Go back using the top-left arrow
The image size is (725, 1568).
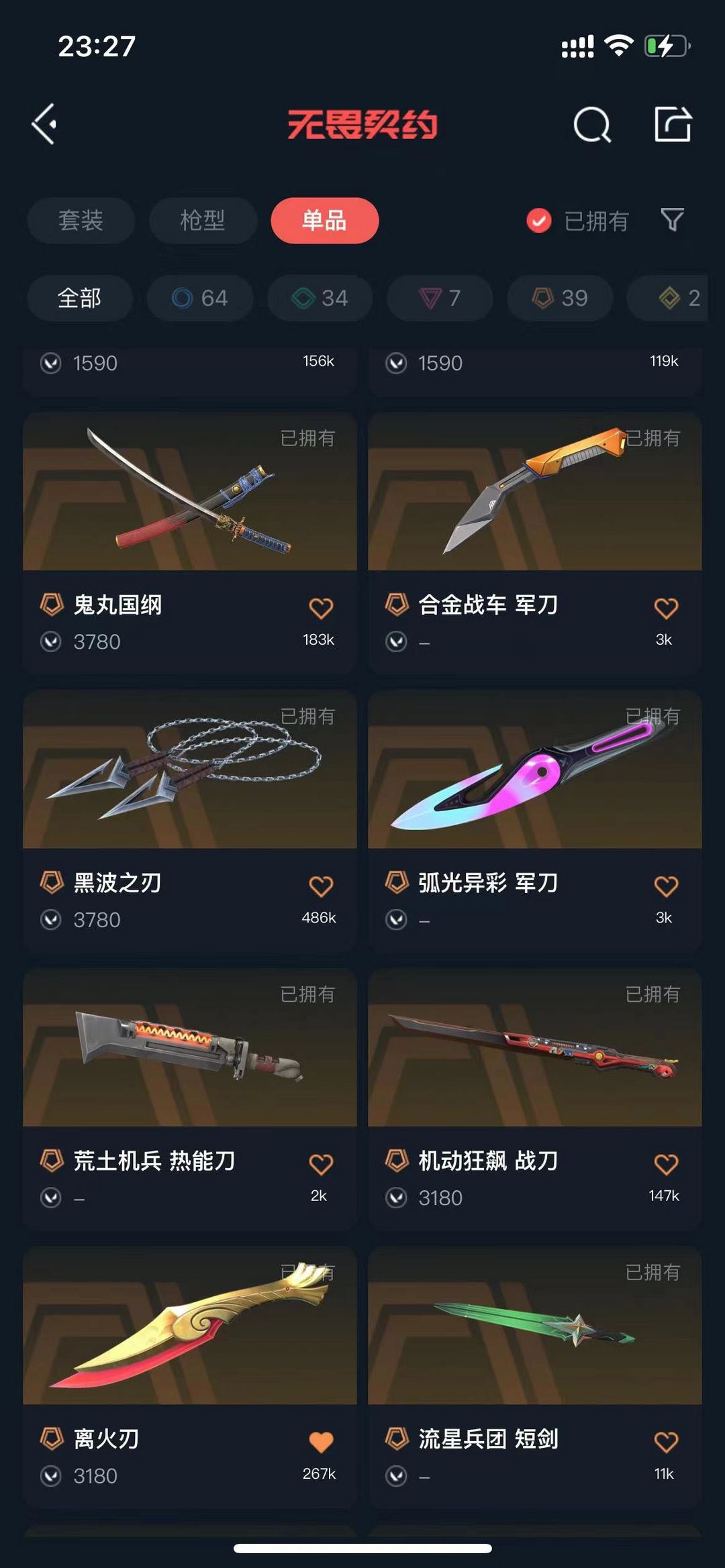click(x=44, y=124)
